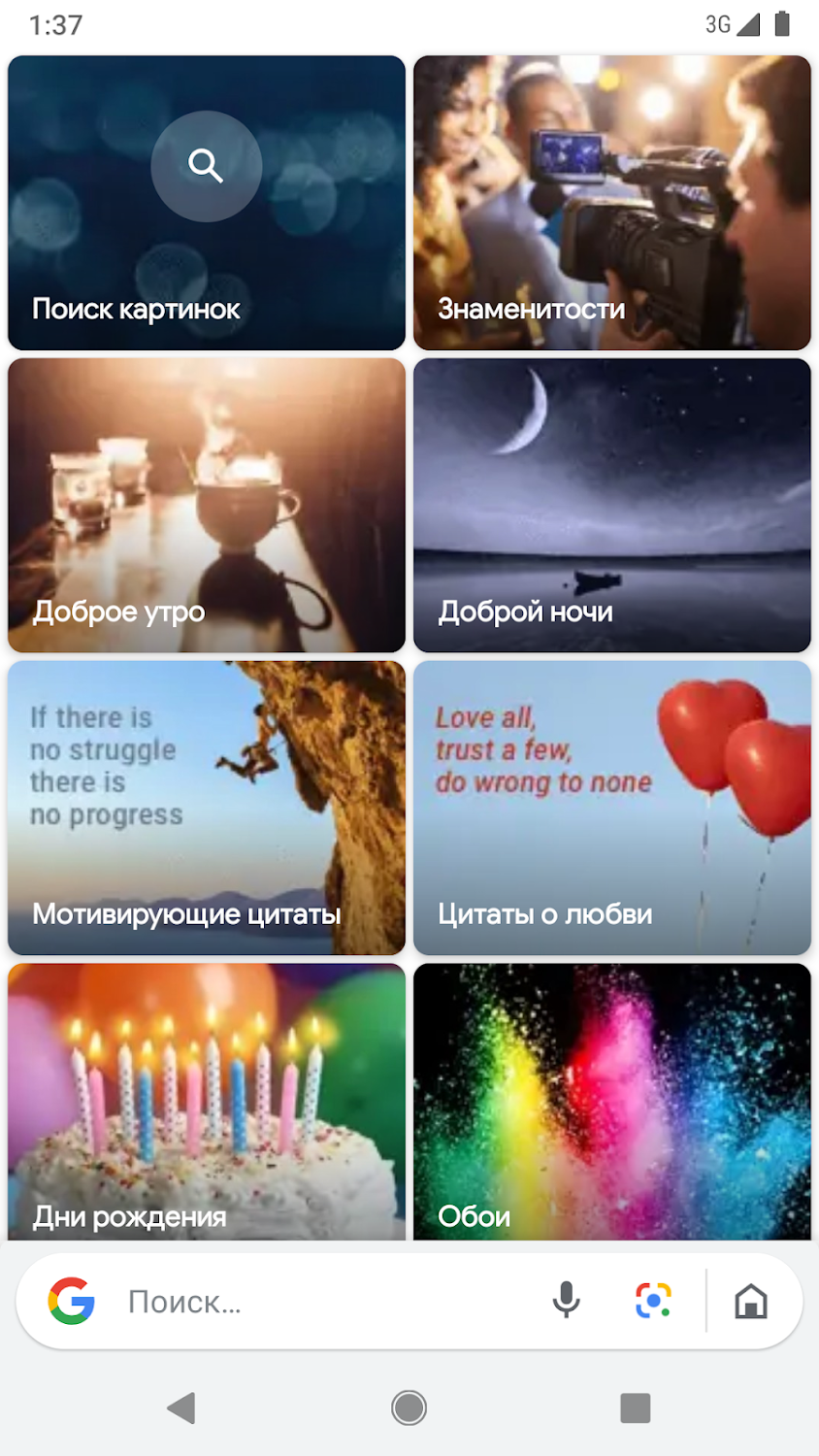View the Дни рождения category

pyautogui.click(x=206, y=1102)
